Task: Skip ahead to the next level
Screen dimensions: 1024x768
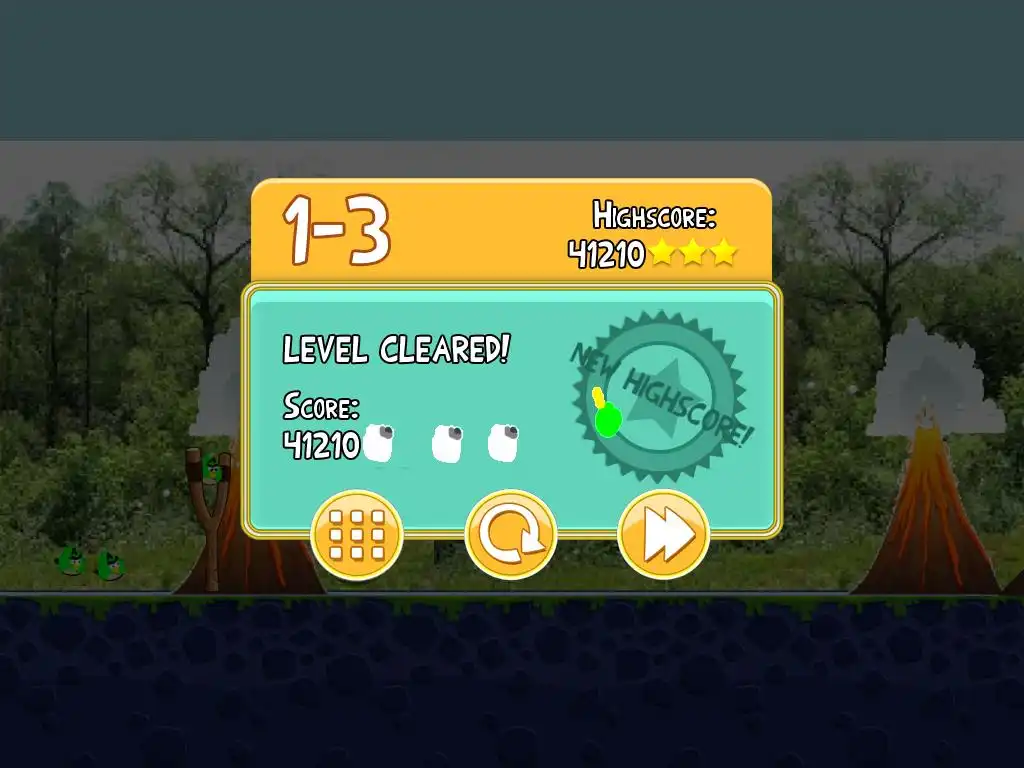Action: [663, 535]
